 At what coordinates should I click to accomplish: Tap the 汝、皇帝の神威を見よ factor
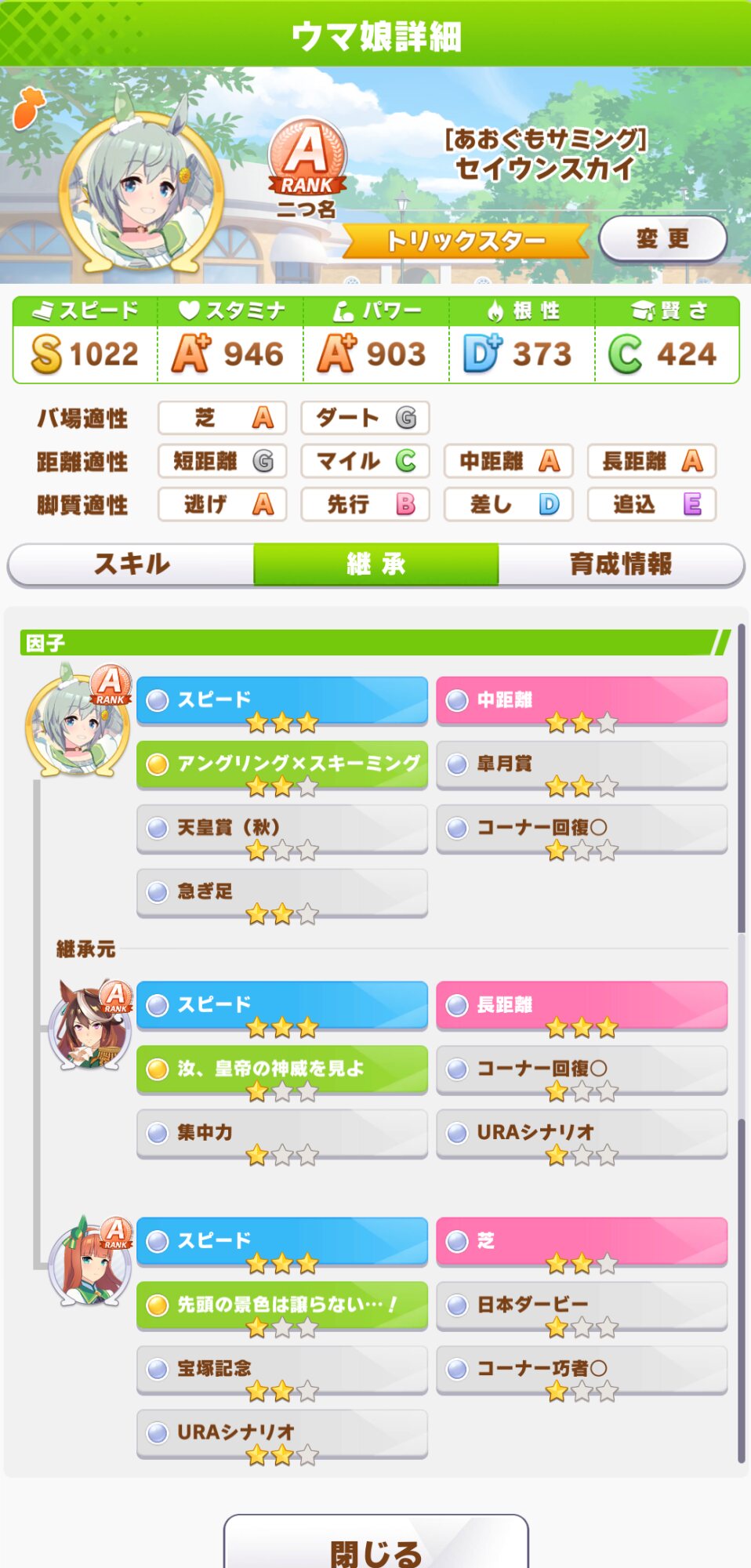(282, 1069)
